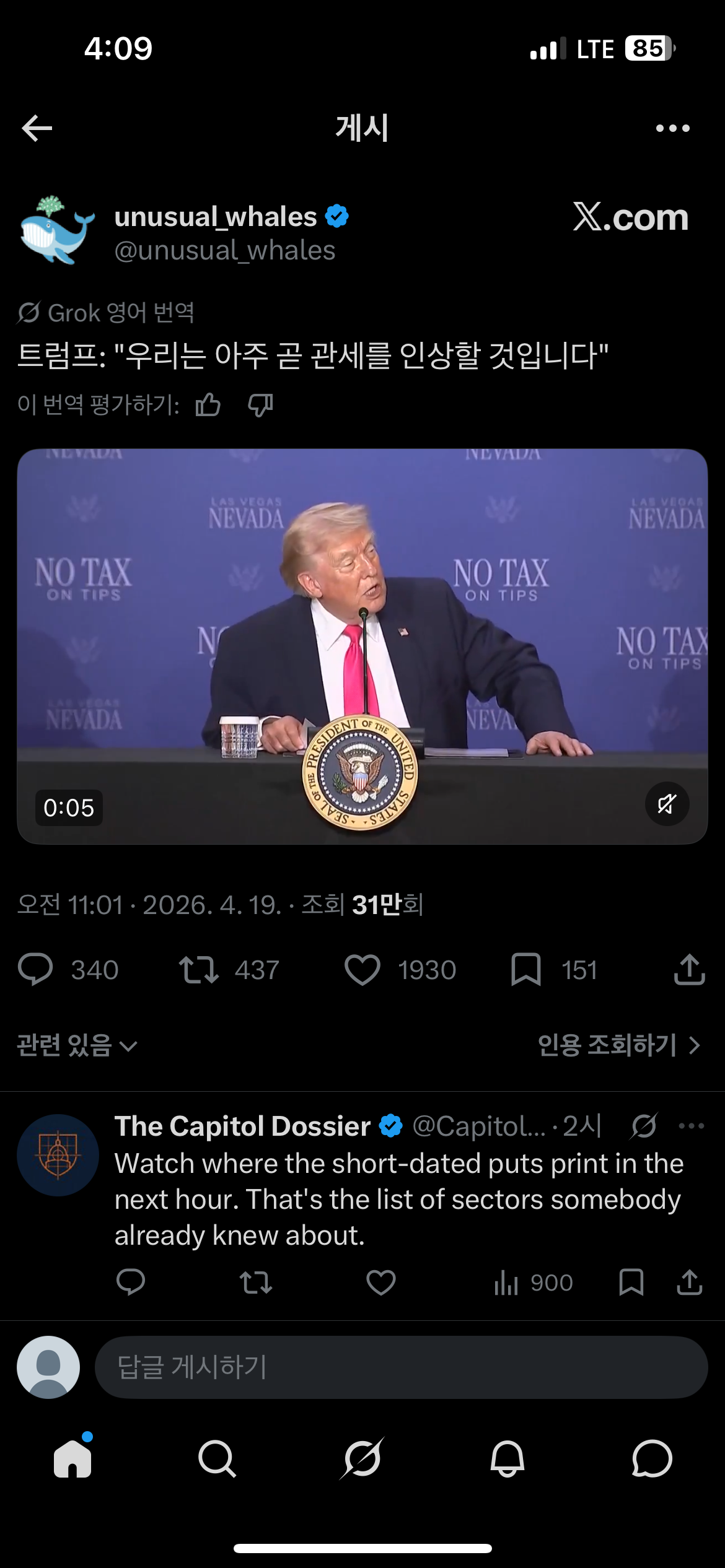Open the notifications bell tab

[x=507, y=1458]
